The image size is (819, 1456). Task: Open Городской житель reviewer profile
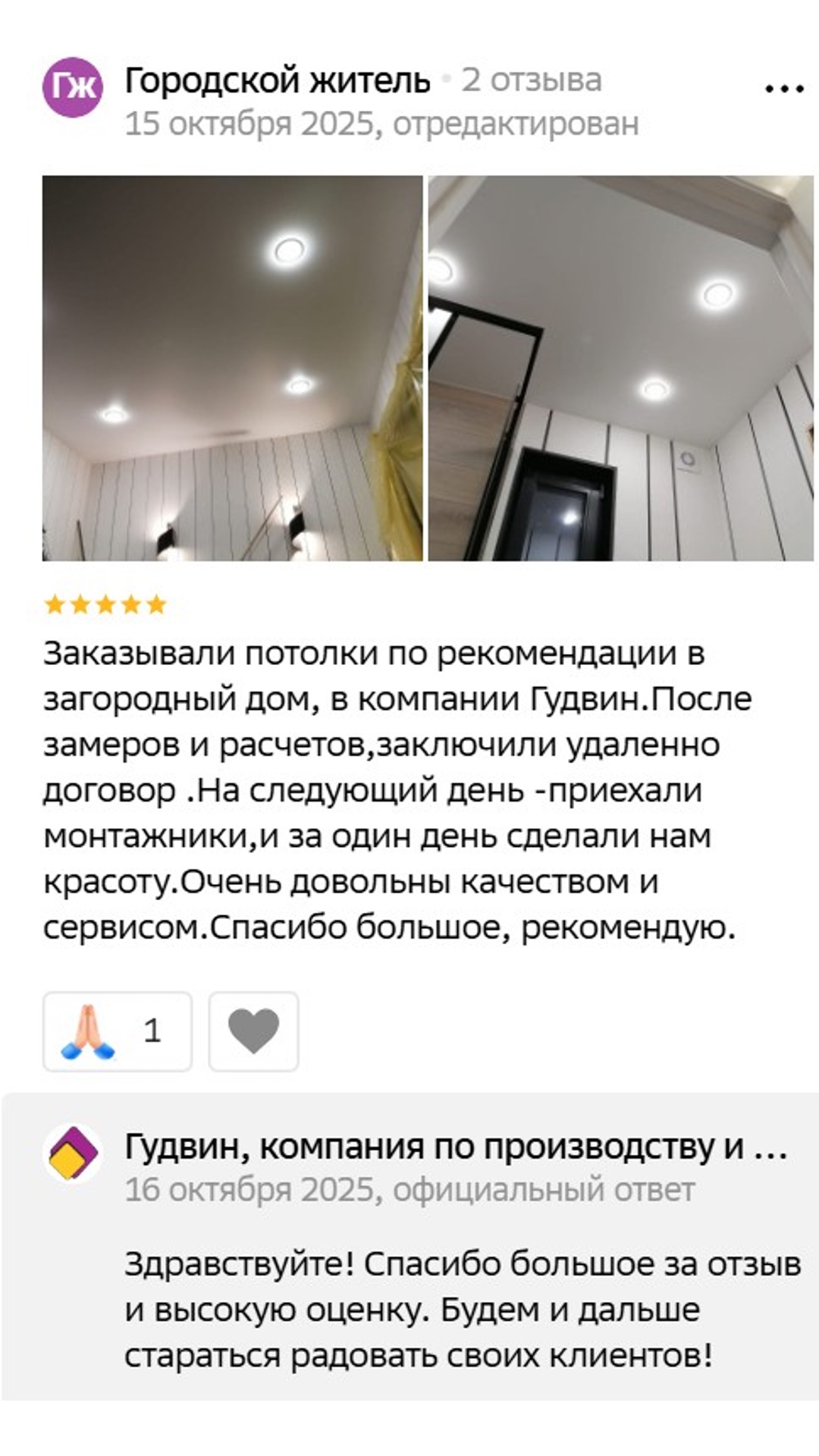point(277,80)
